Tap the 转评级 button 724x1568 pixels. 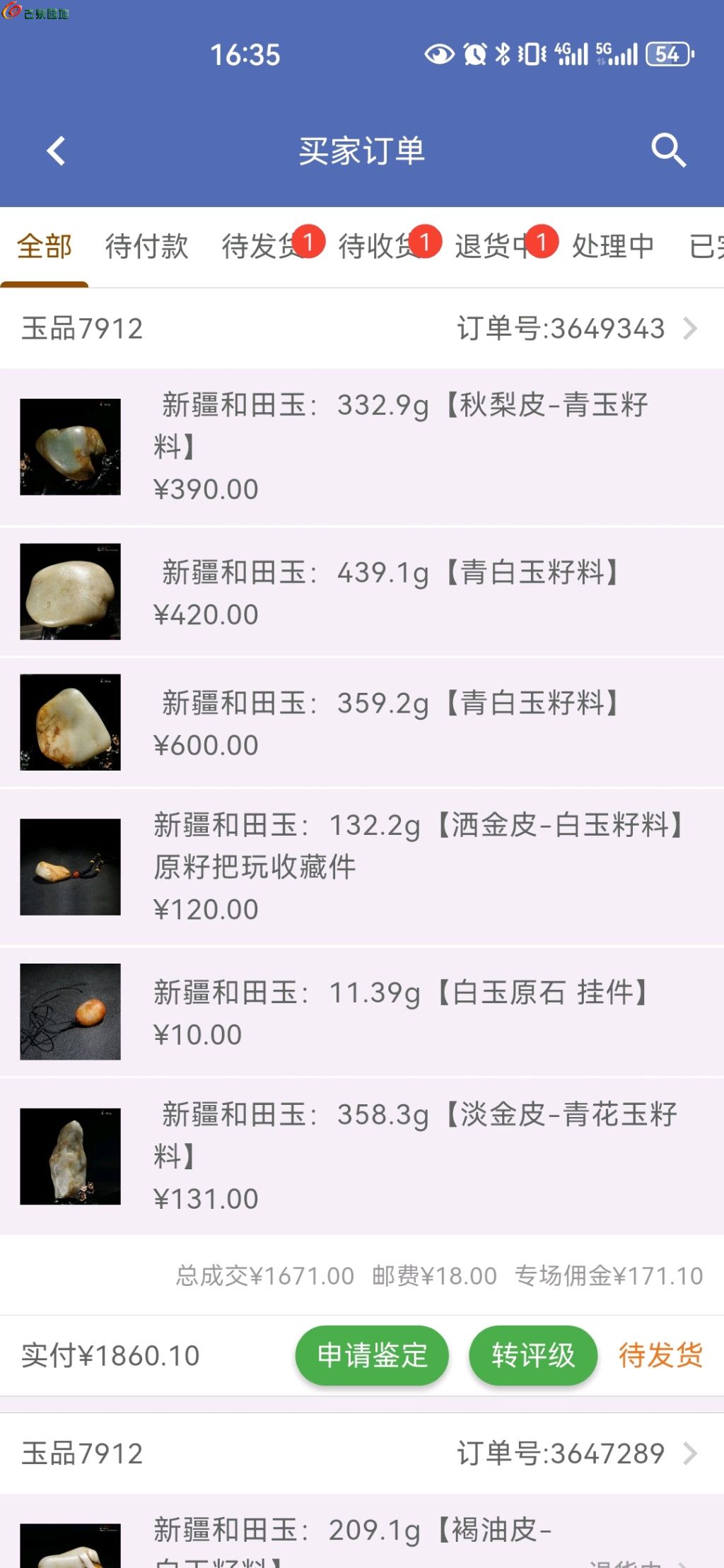533,1355
